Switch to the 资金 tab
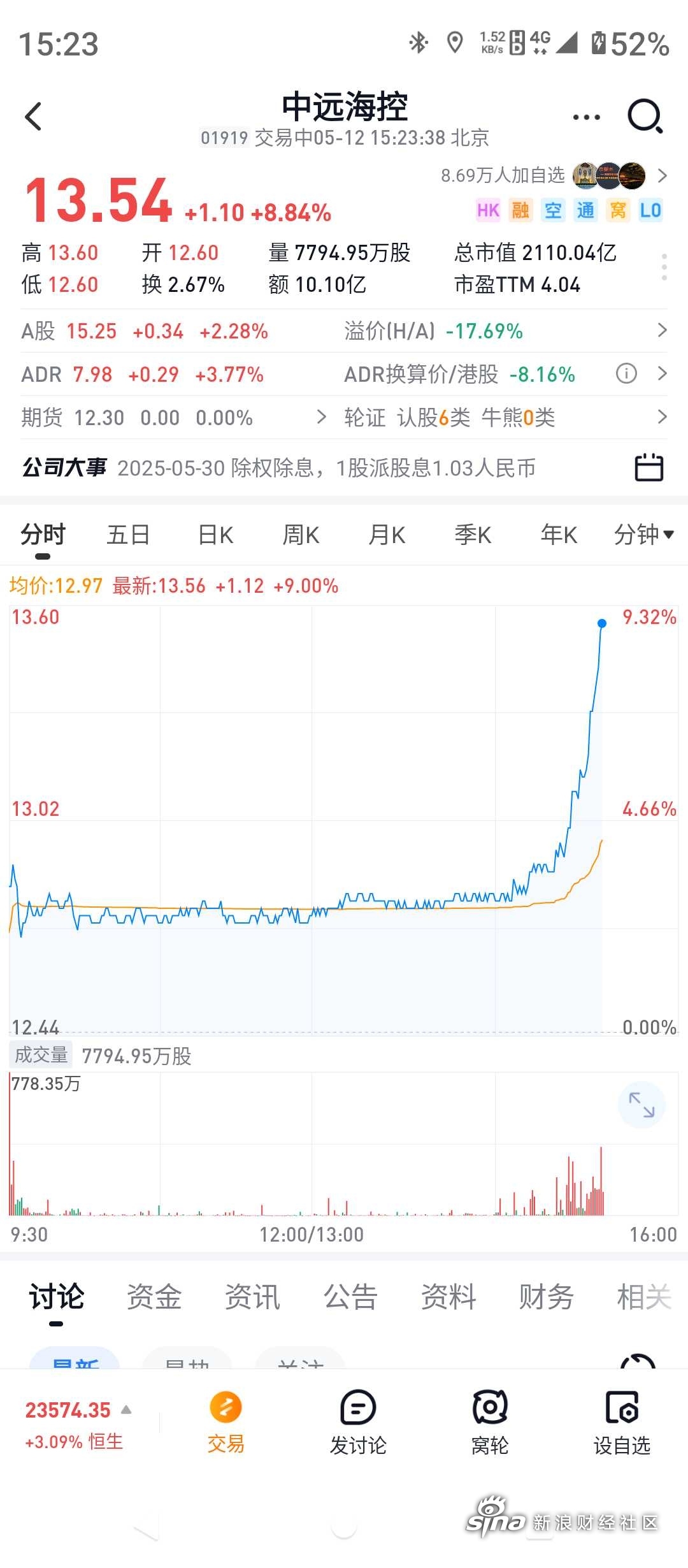Viewport: 688px width, 1568px height. coord(154,1296)
